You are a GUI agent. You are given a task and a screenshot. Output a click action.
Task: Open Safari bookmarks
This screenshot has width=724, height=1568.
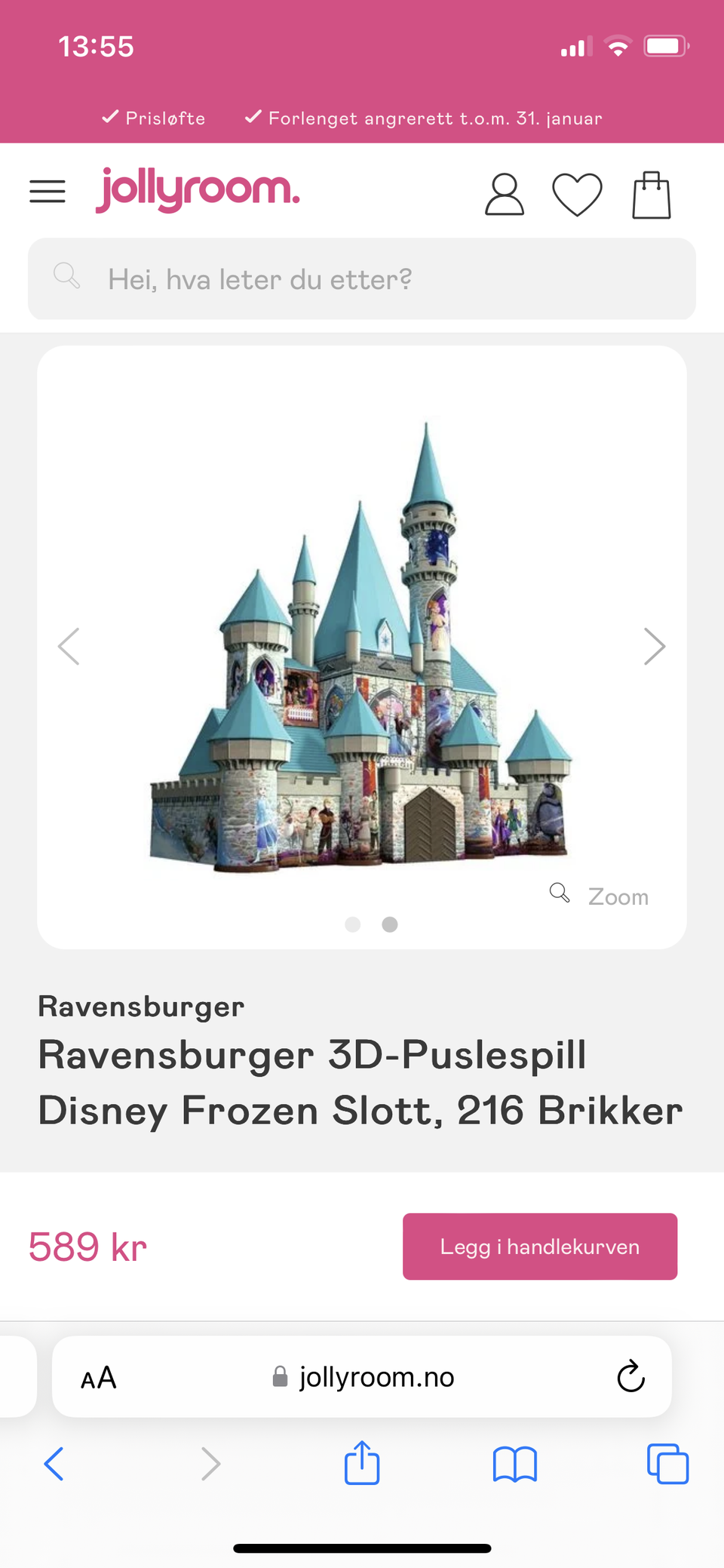(x=514, y=1464)
